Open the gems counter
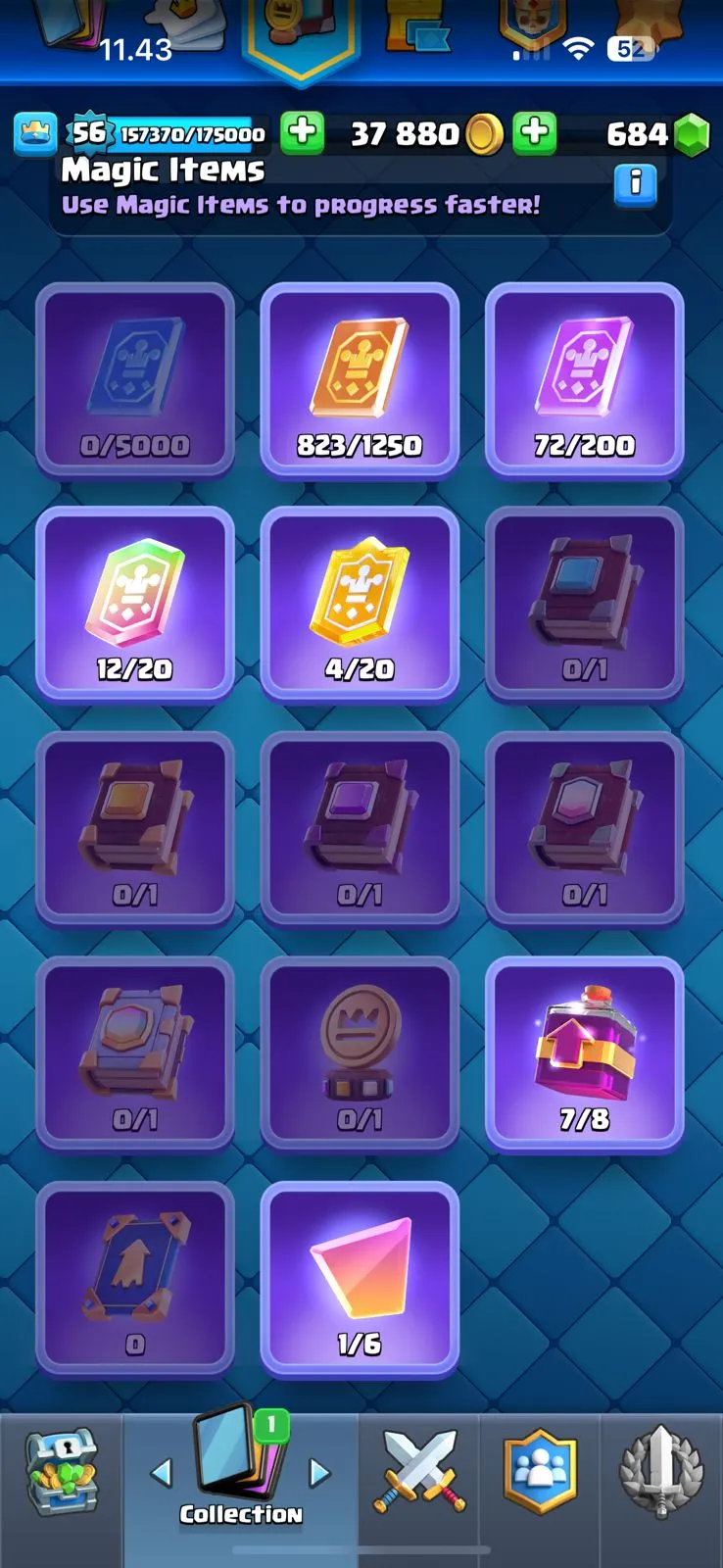This screenshot has width=723, height=1568. 654,134
